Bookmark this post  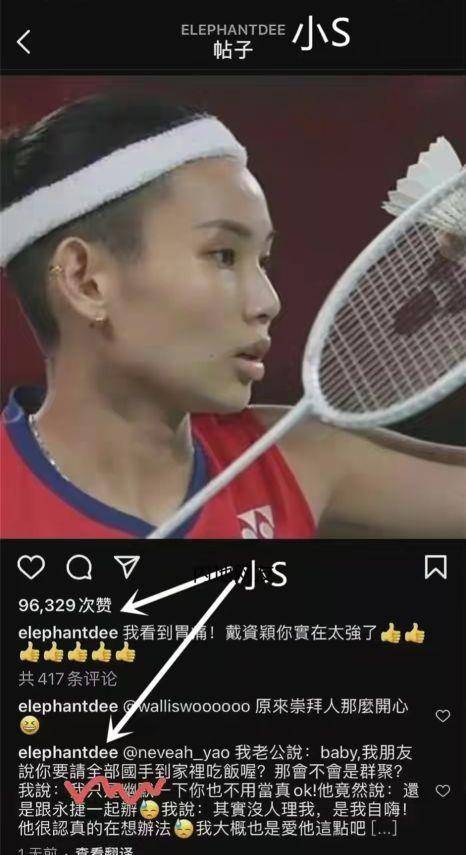[x=435, y=568]
